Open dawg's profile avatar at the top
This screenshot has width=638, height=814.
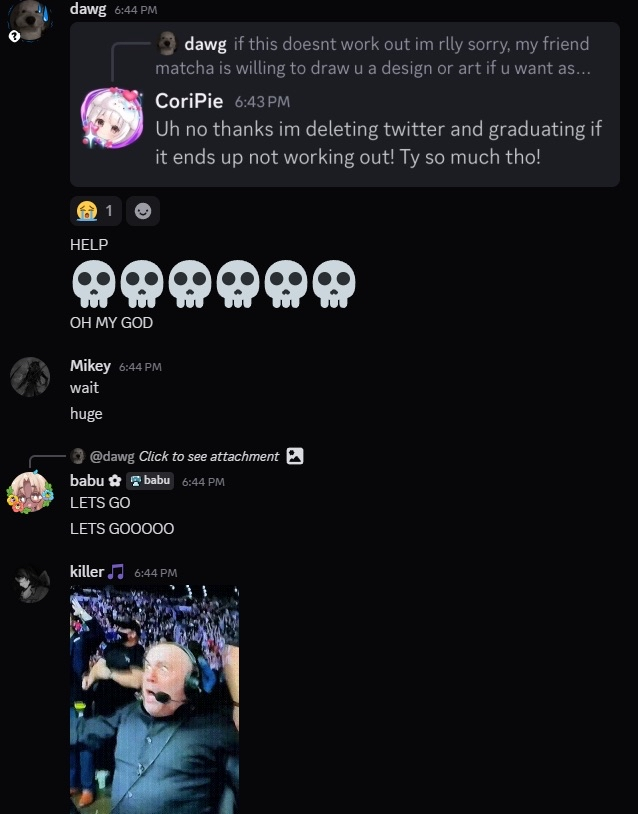pos(29,20)
